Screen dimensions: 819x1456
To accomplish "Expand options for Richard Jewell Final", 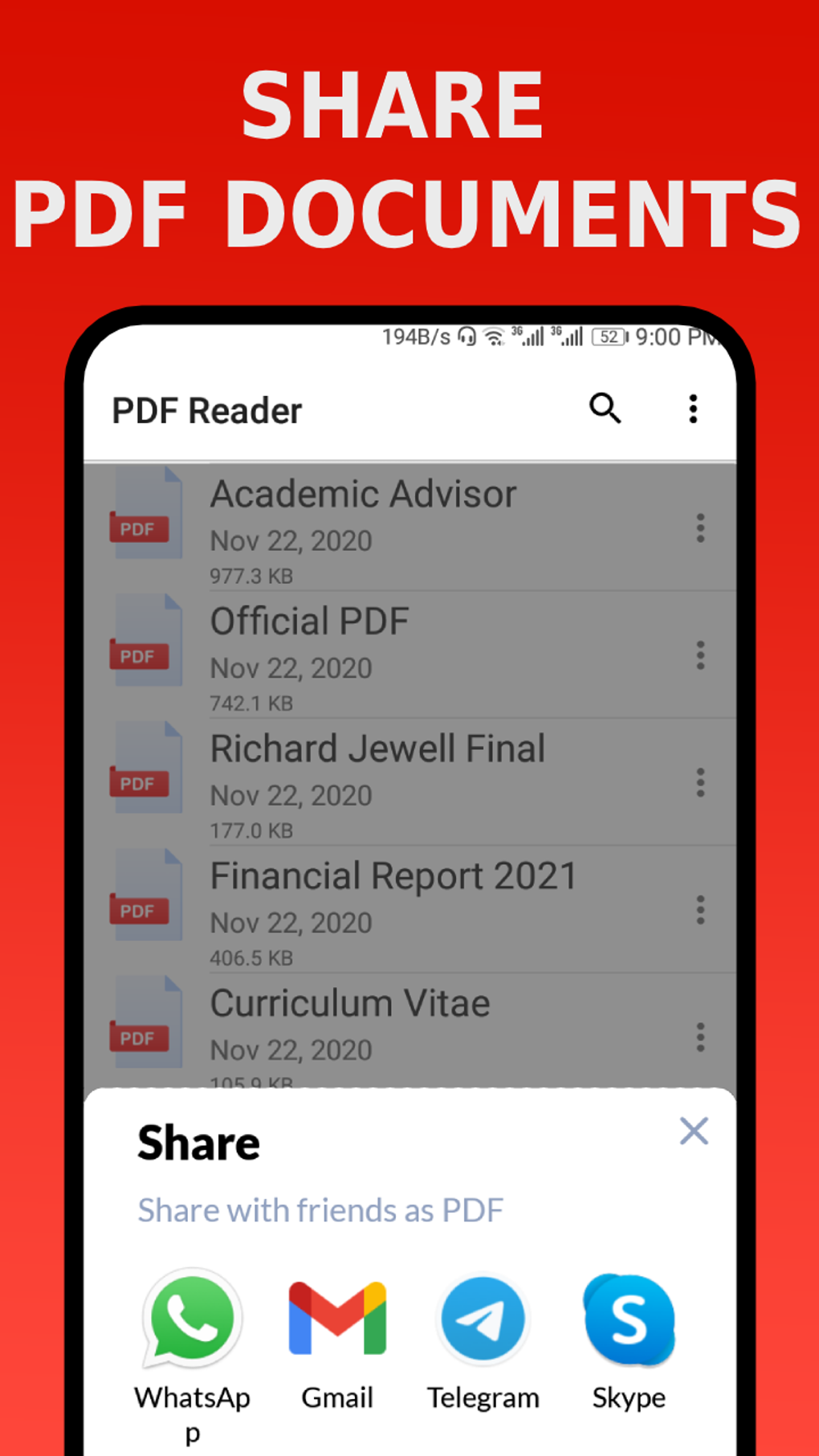I will coord(699,782).
